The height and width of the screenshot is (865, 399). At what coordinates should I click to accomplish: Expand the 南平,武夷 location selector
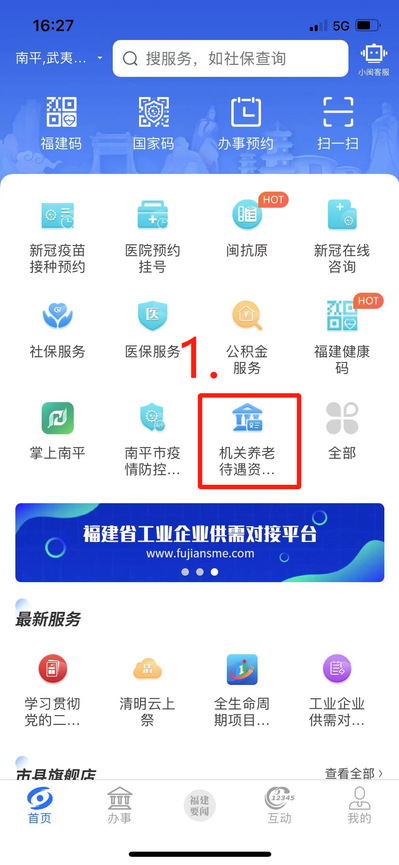[x=59, y=58]
